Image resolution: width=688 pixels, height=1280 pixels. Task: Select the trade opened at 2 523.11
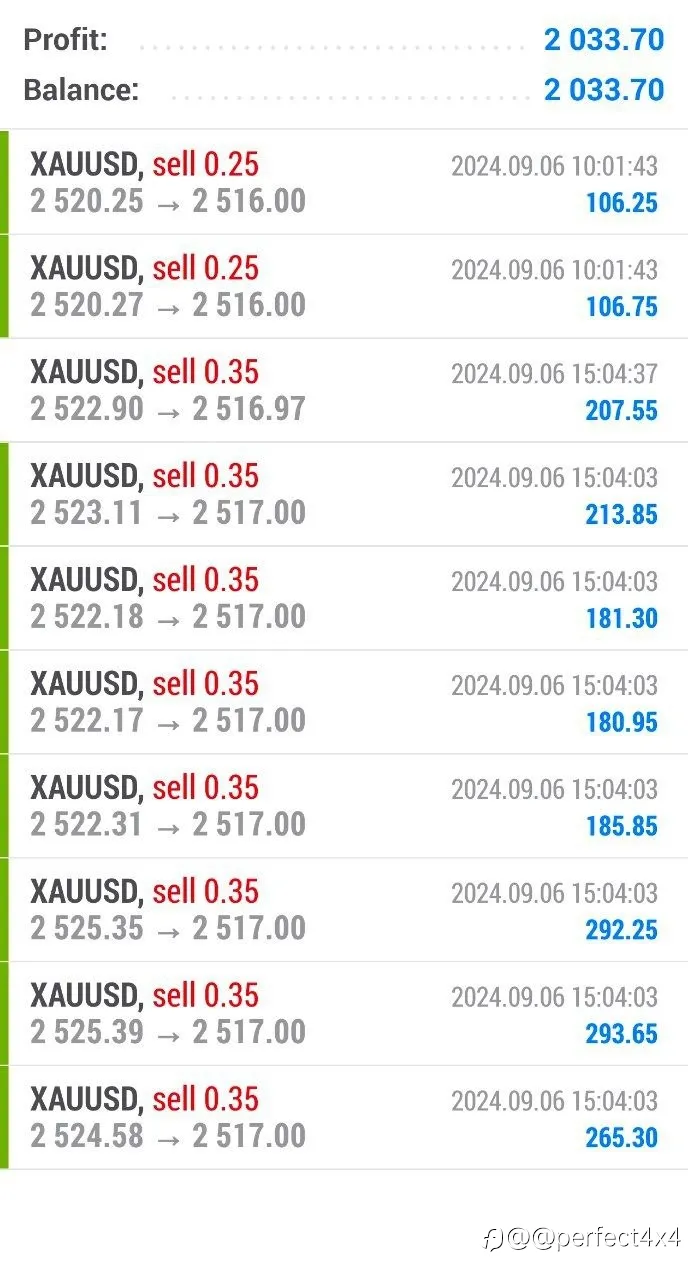[x=344, y=494]
